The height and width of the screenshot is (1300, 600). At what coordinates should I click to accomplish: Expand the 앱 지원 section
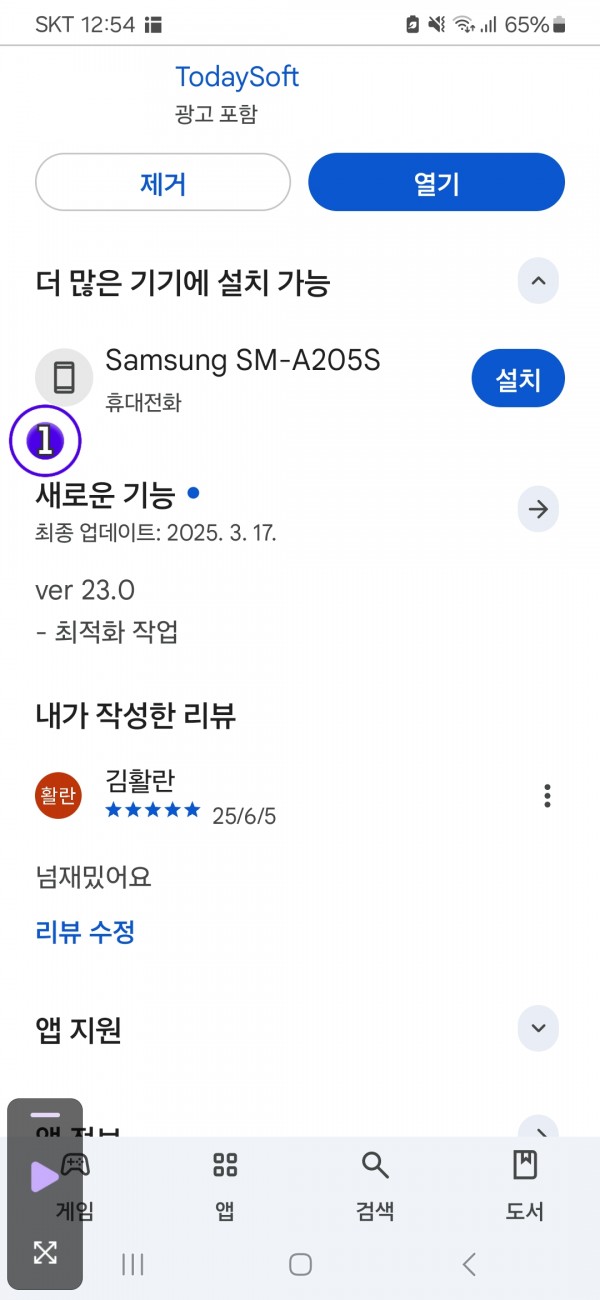click(x=538, y=1028)
